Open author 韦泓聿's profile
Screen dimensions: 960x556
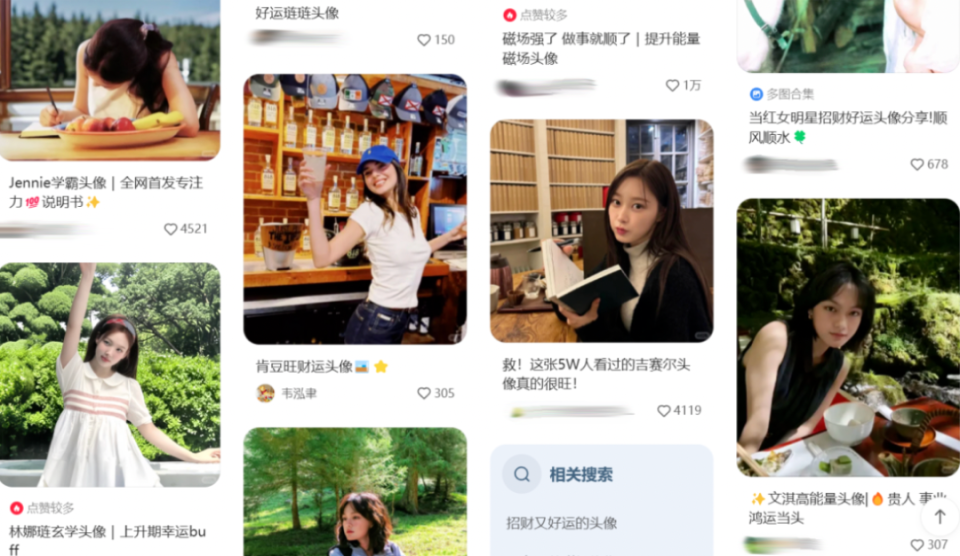[298, 394]
